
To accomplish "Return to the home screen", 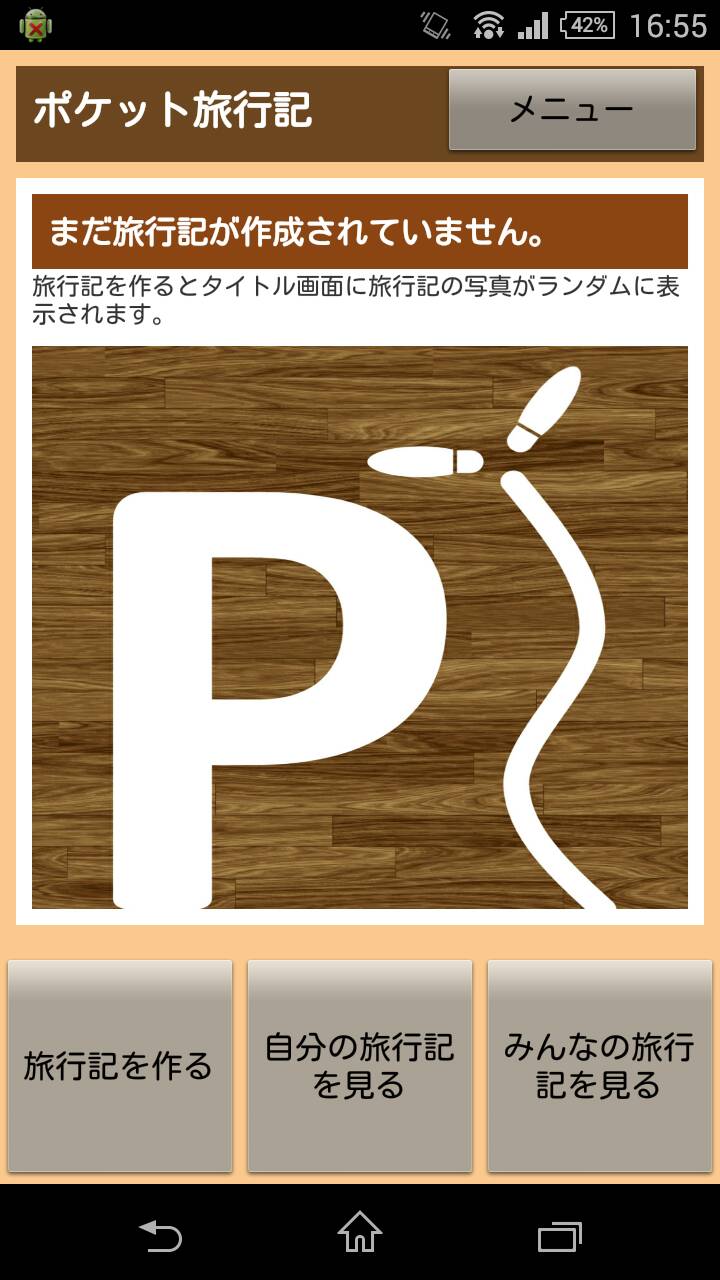I will [360, 1234].
